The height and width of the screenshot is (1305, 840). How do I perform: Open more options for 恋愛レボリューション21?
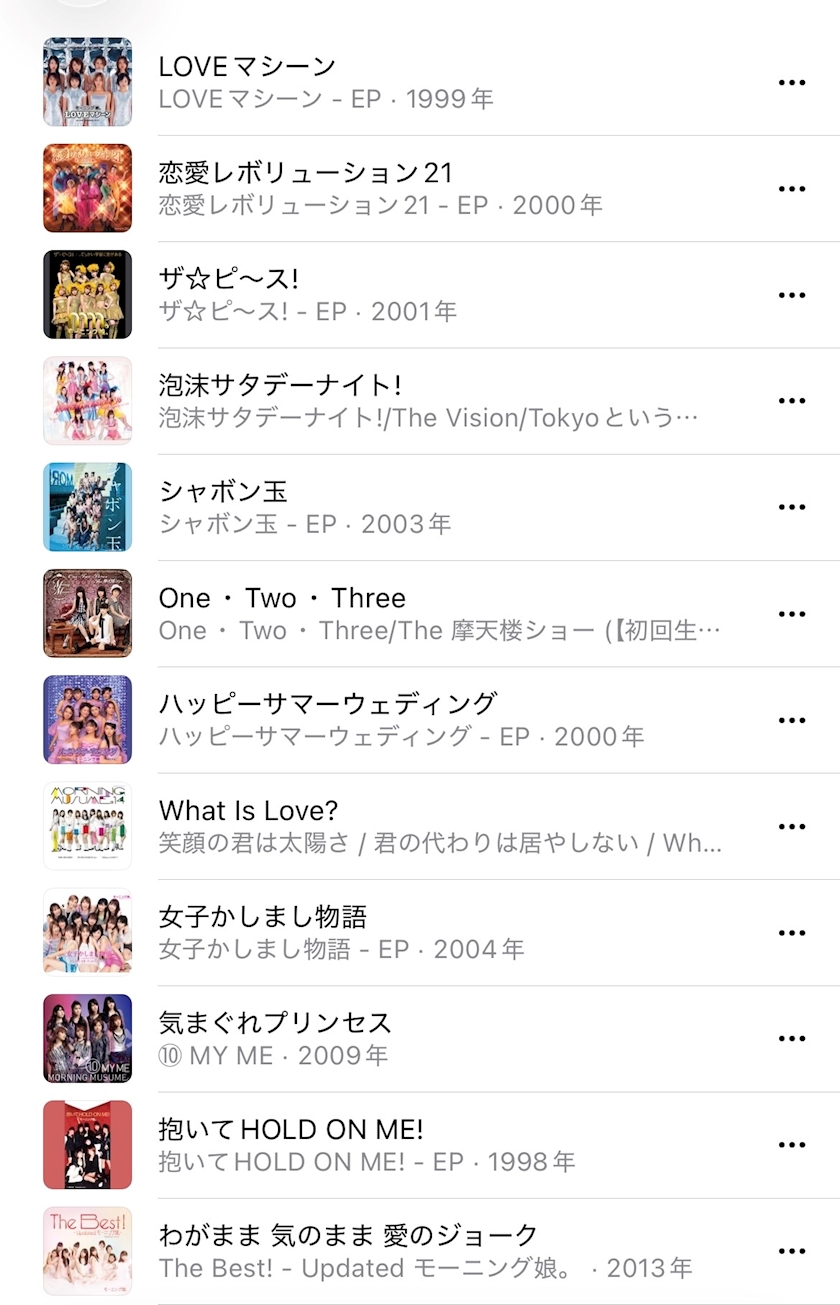[791, 189]
